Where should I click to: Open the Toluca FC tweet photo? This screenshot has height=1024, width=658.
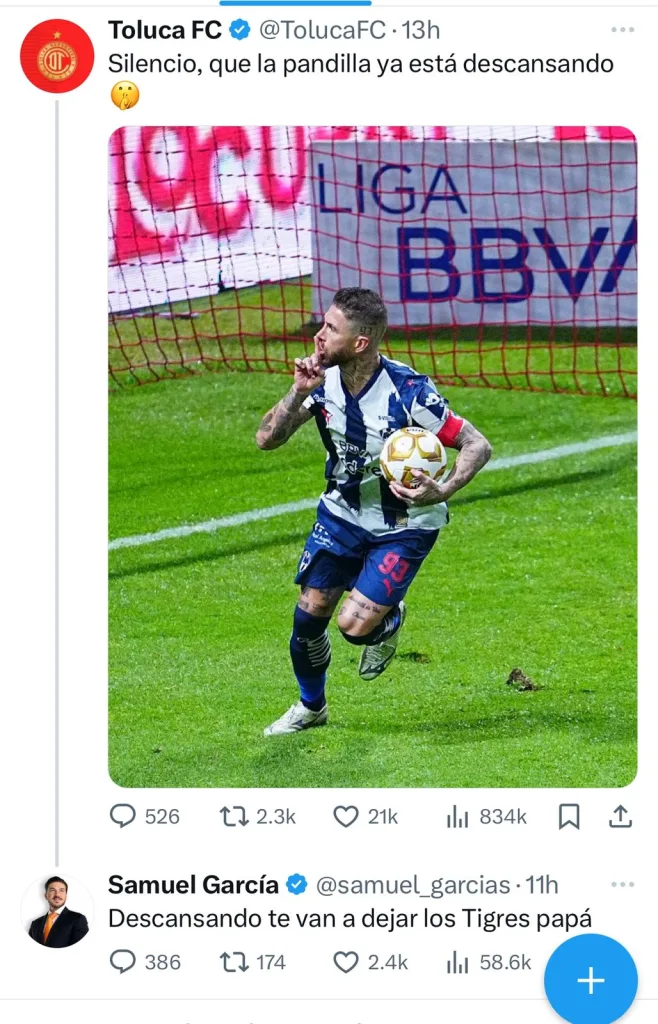pos(372,456)
